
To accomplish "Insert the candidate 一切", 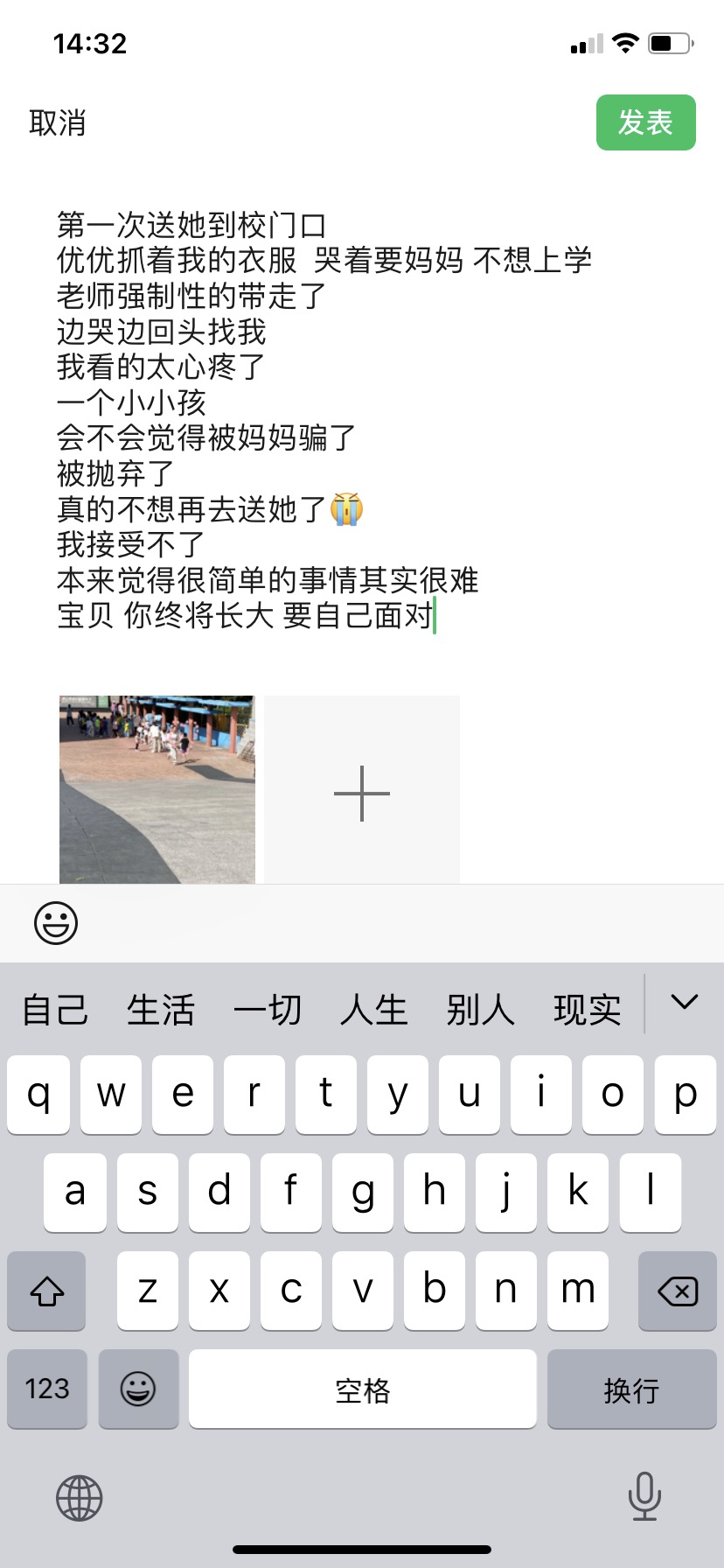I will pyautogui.click(x=268, y=1010).
